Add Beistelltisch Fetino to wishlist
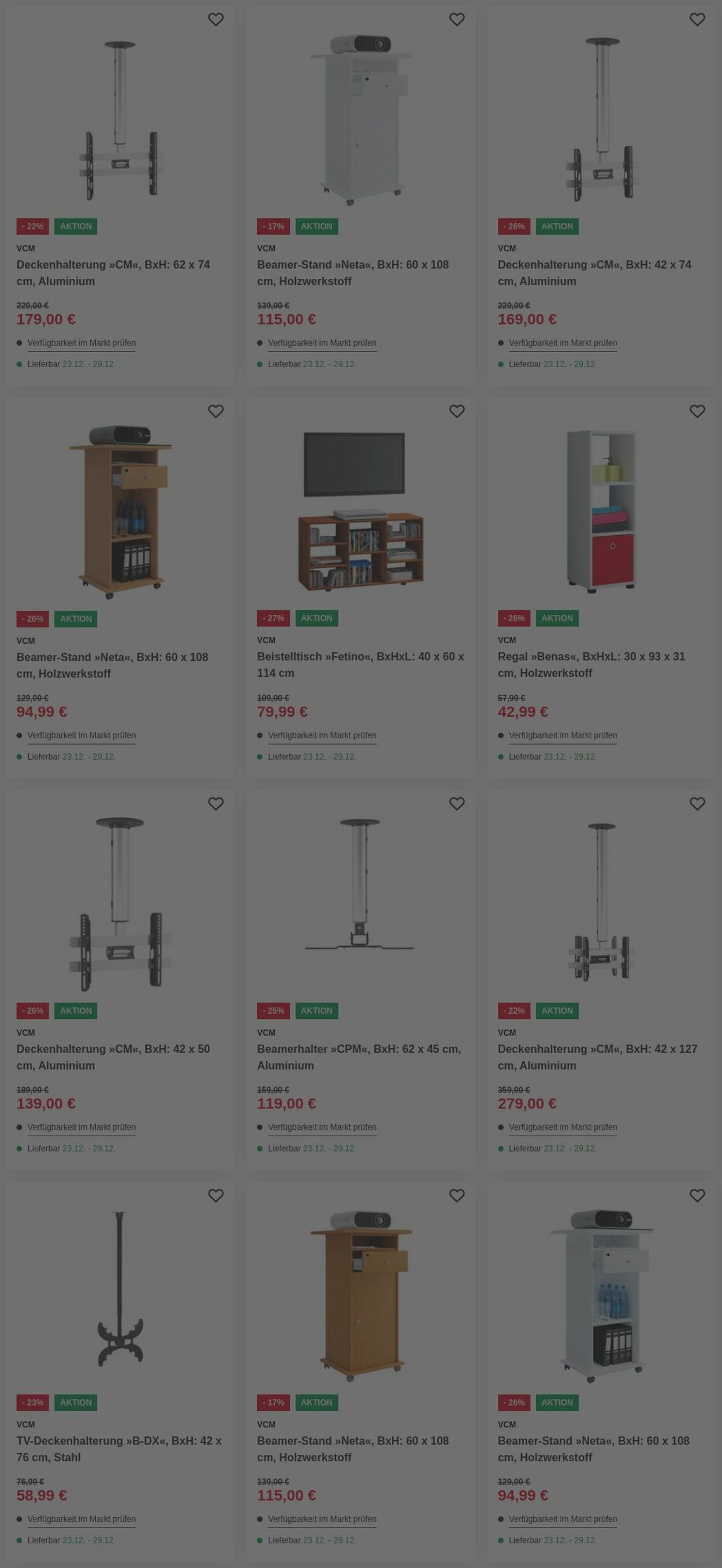Screen dimensions: 722x1568 pos(456,412)
